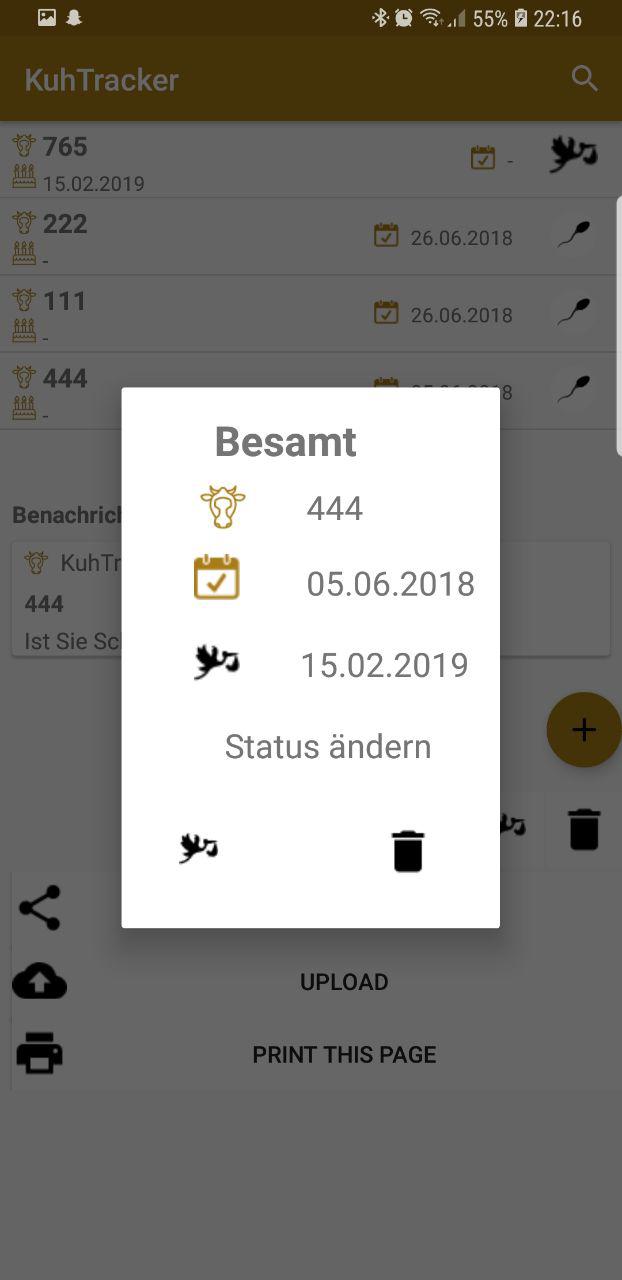This screenshot has width=622, height=1280.
Task: Delete cow 444 via the dialog trash icon
Action: pos(407,851)
